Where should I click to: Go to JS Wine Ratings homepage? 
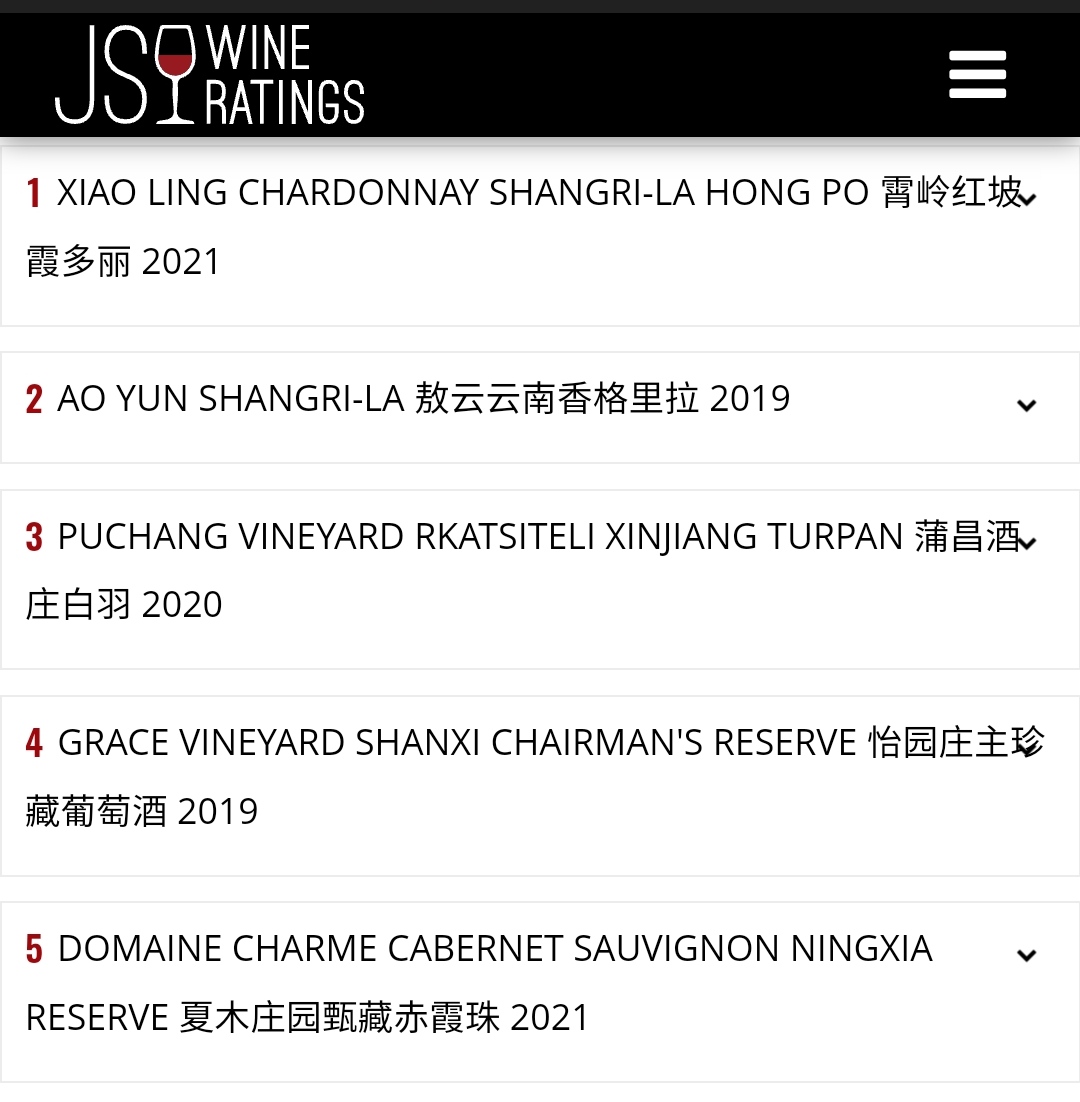(210, 75)
